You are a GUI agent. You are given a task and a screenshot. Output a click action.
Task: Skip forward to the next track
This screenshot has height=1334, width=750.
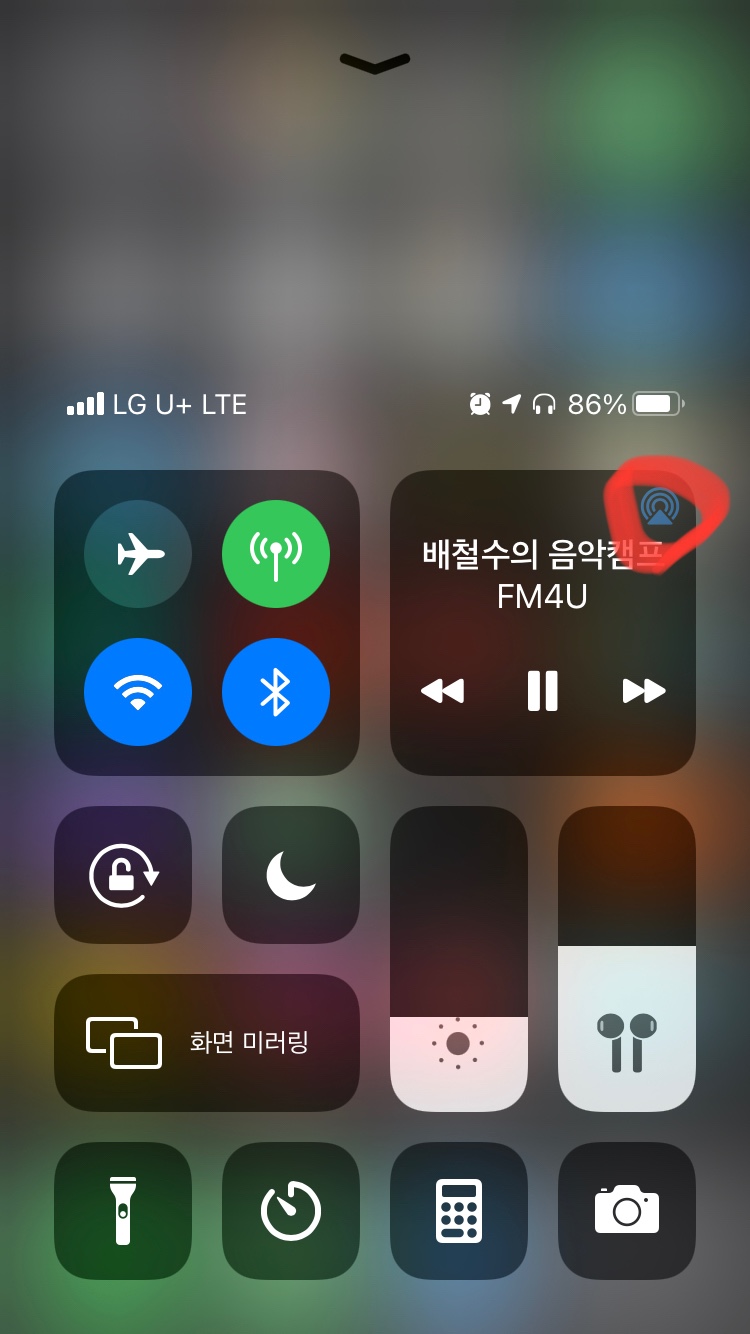(x=644, y=690)
